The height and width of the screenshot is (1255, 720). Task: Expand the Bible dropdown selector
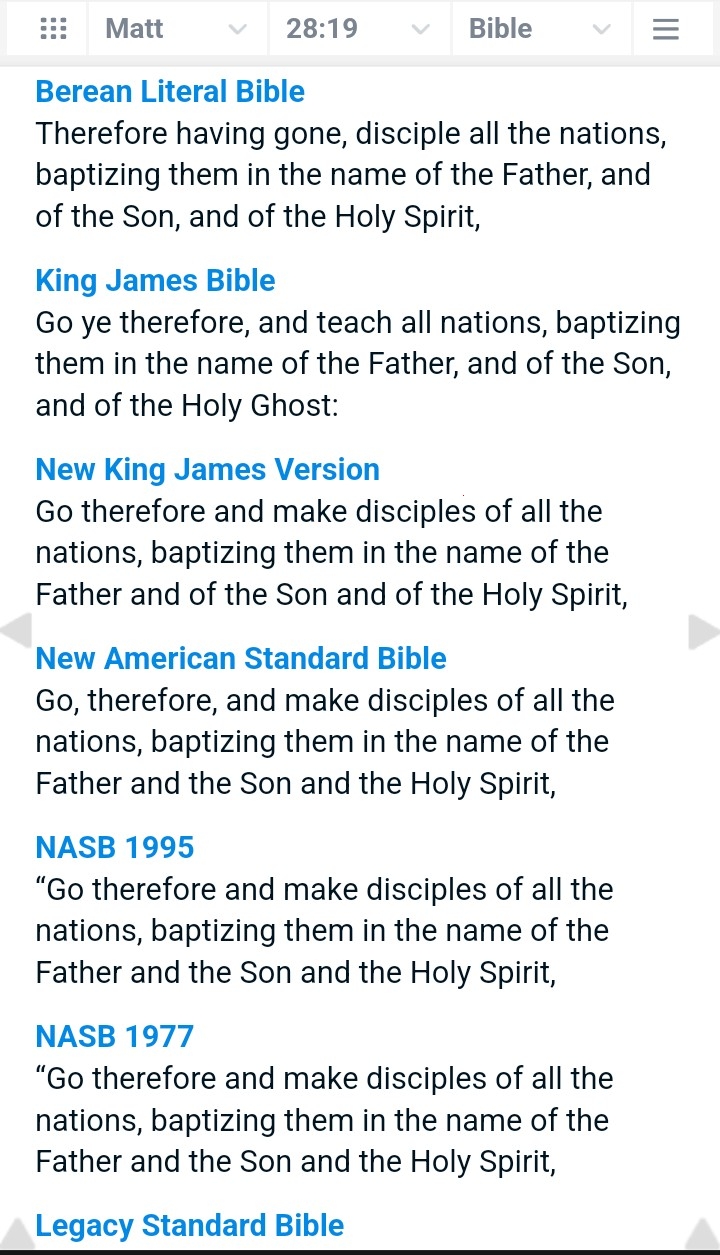point(541,29)
